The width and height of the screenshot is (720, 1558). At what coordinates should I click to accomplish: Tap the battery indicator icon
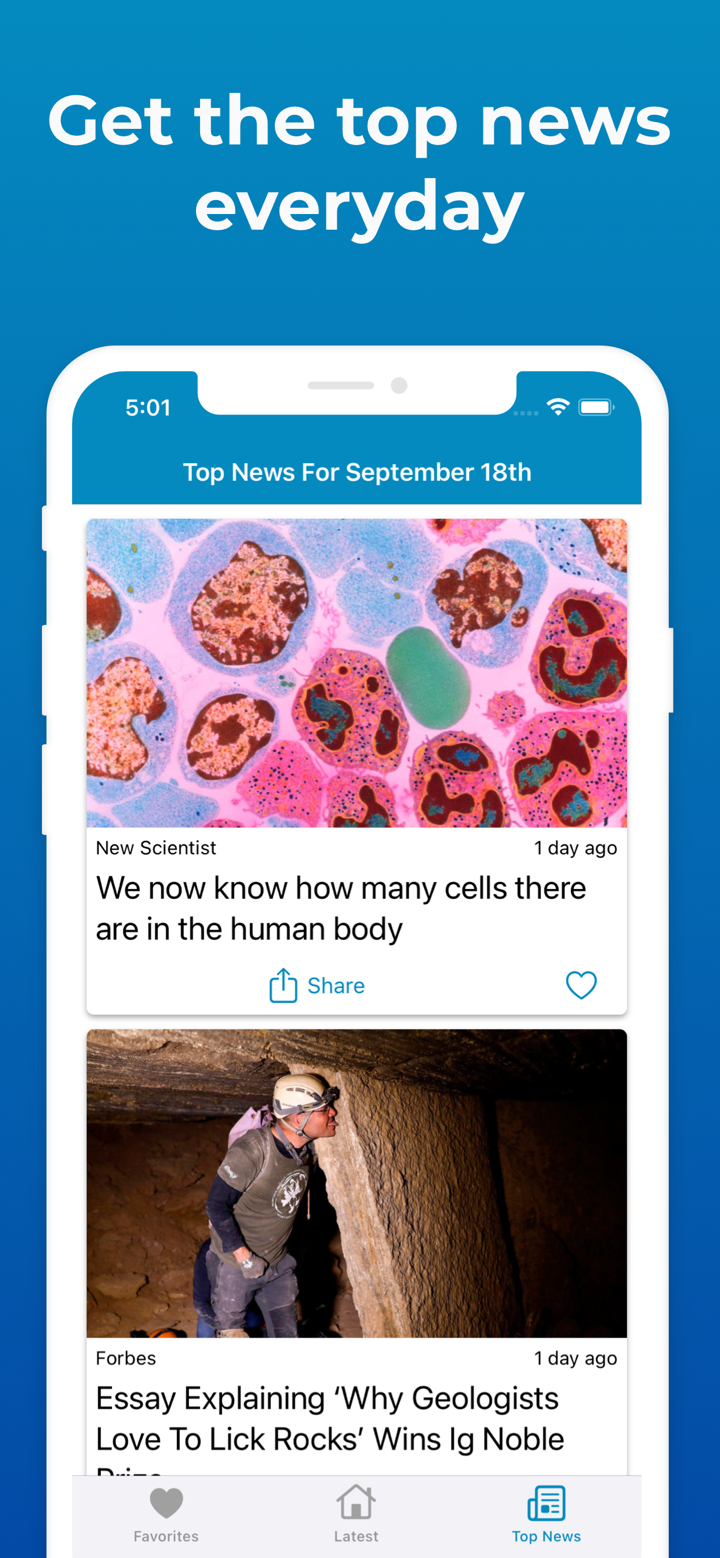coord(597,408)
